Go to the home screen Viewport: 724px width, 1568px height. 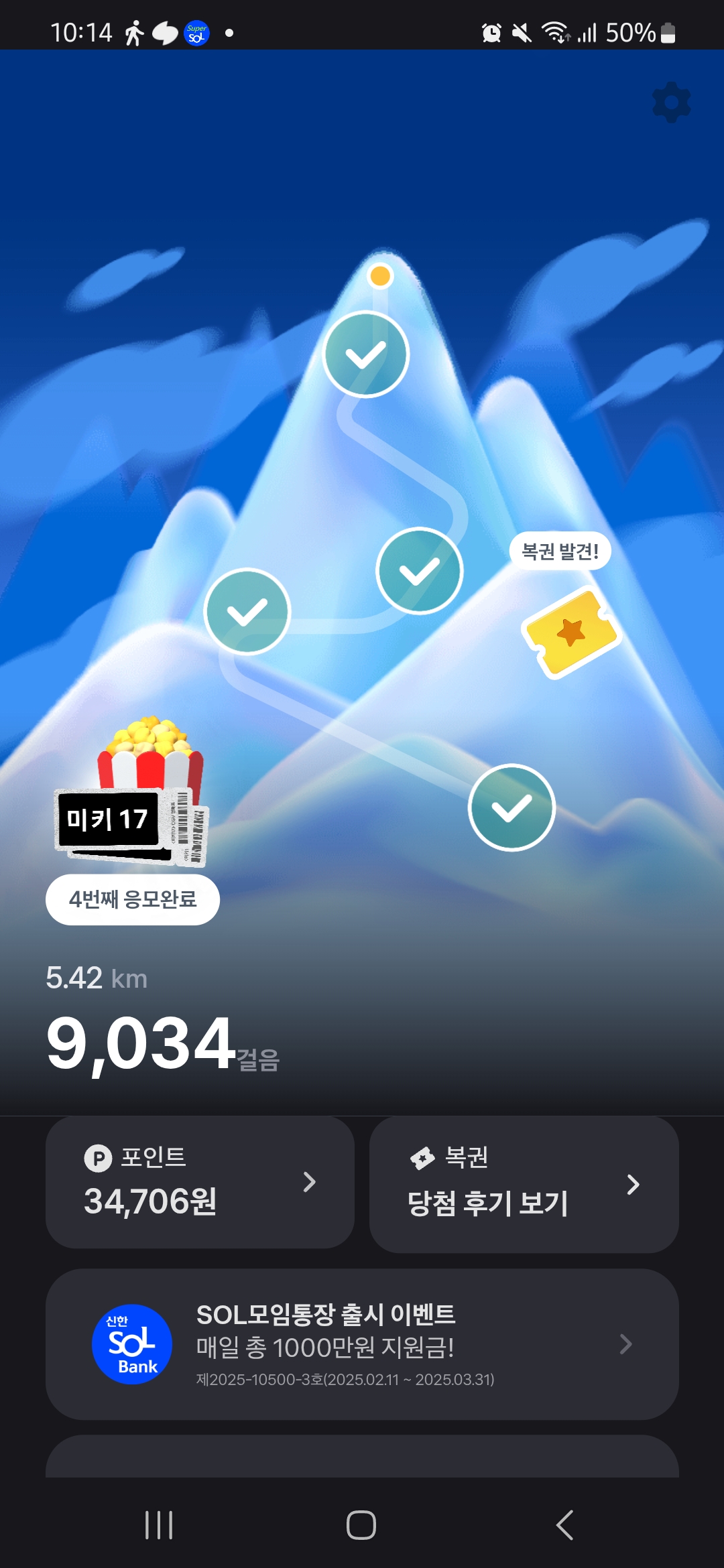pos(361,1525)
